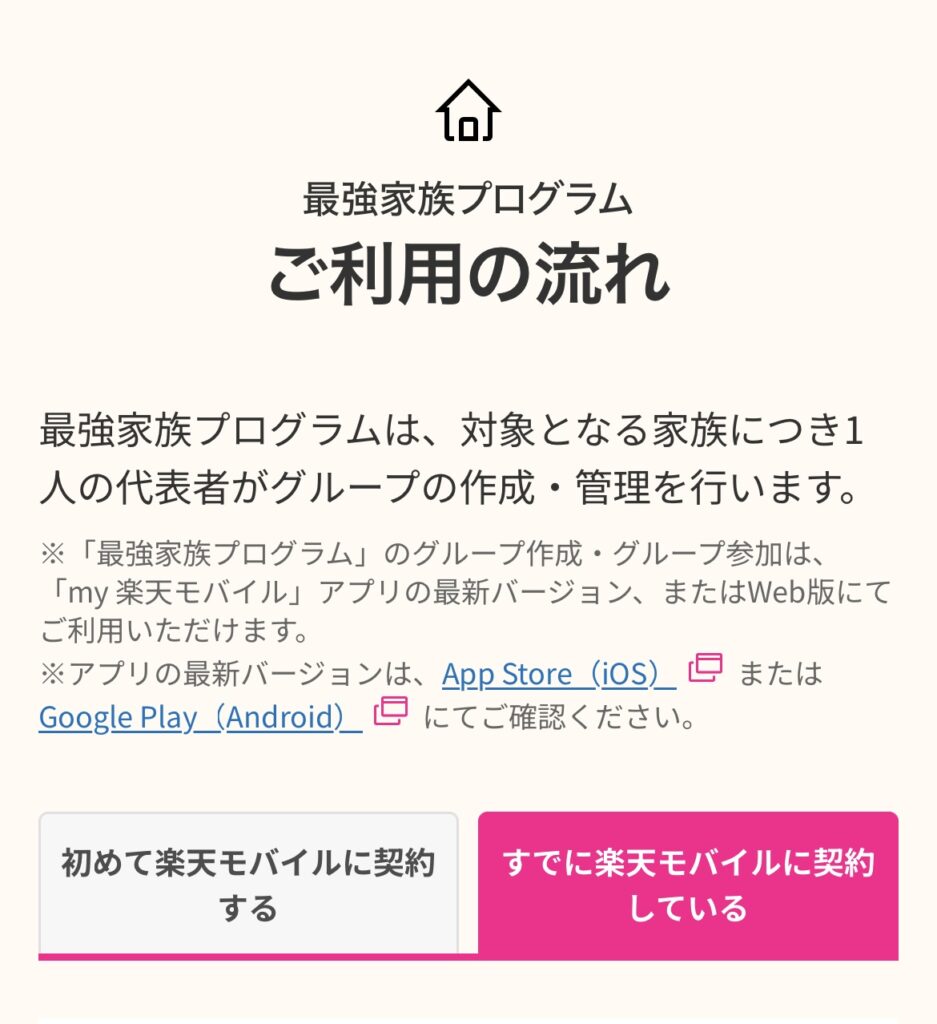Select the すでに楽天モバイルに契約している tab
The width and height of the screenshot is (937, 1024).
point(688,884)
